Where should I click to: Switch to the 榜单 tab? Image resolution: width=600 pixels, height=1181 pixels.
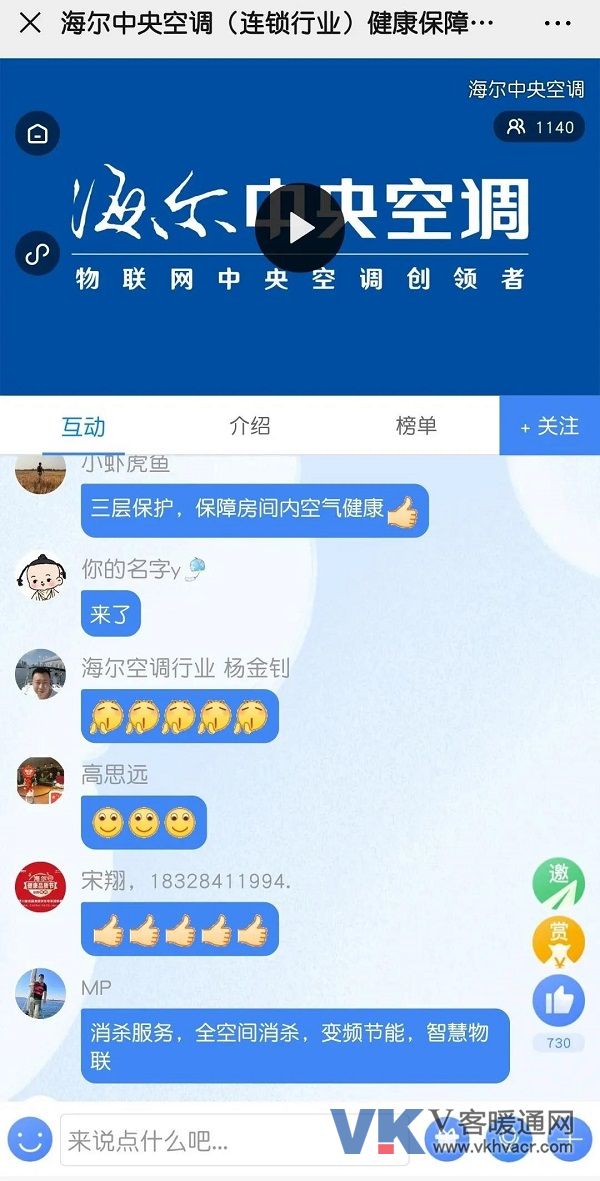point(416,426)
